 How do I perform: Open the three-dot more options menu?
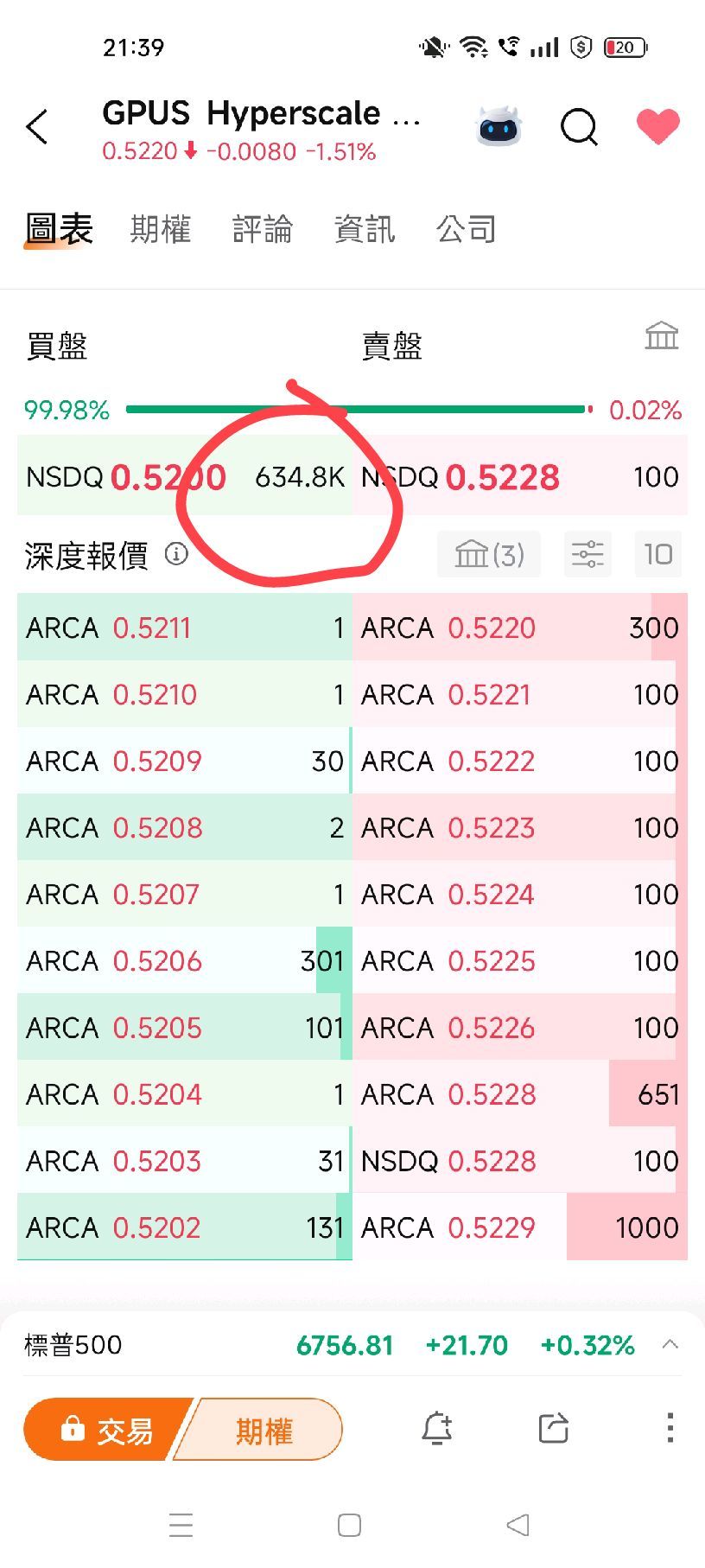pyautogui.click(x=670, y=1426)
